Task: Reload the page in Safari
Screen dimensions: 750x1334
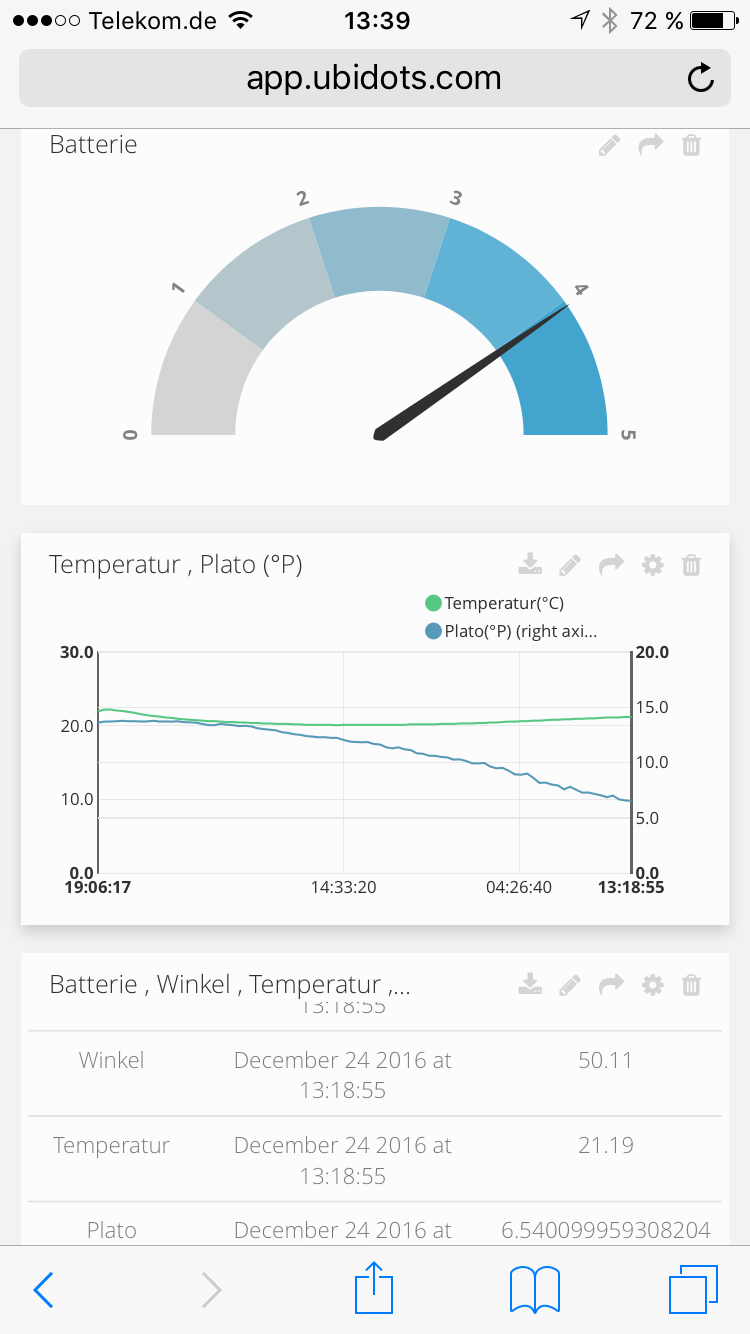Action: pyautogui.click(x=701, y=78)
